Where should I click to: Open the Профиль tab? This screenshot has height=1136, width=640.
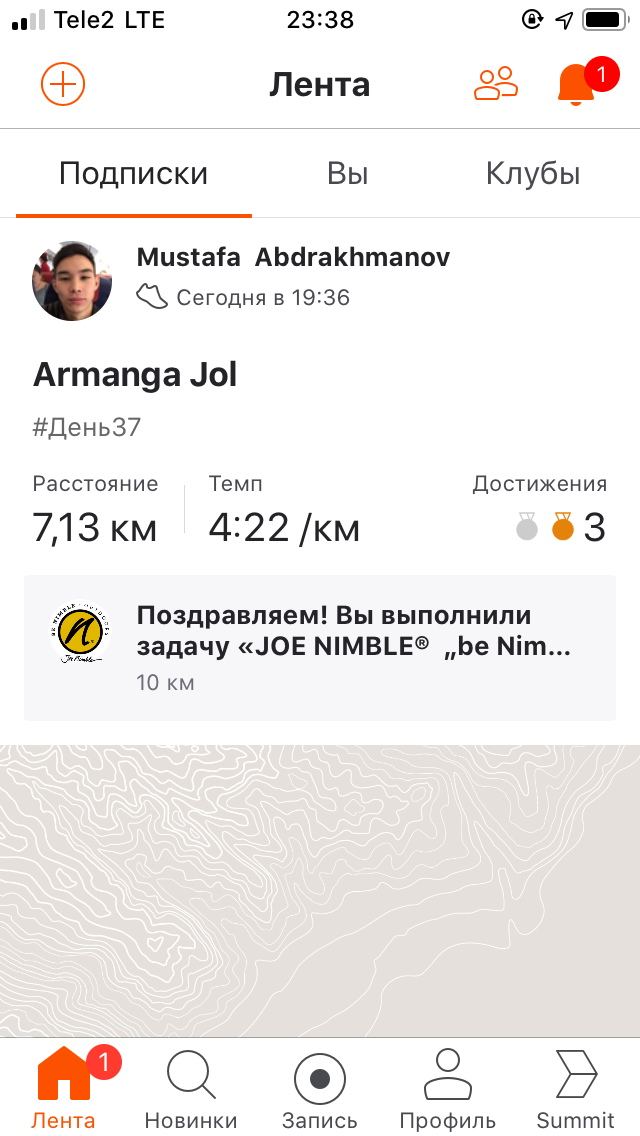(x=447, y=1088)
